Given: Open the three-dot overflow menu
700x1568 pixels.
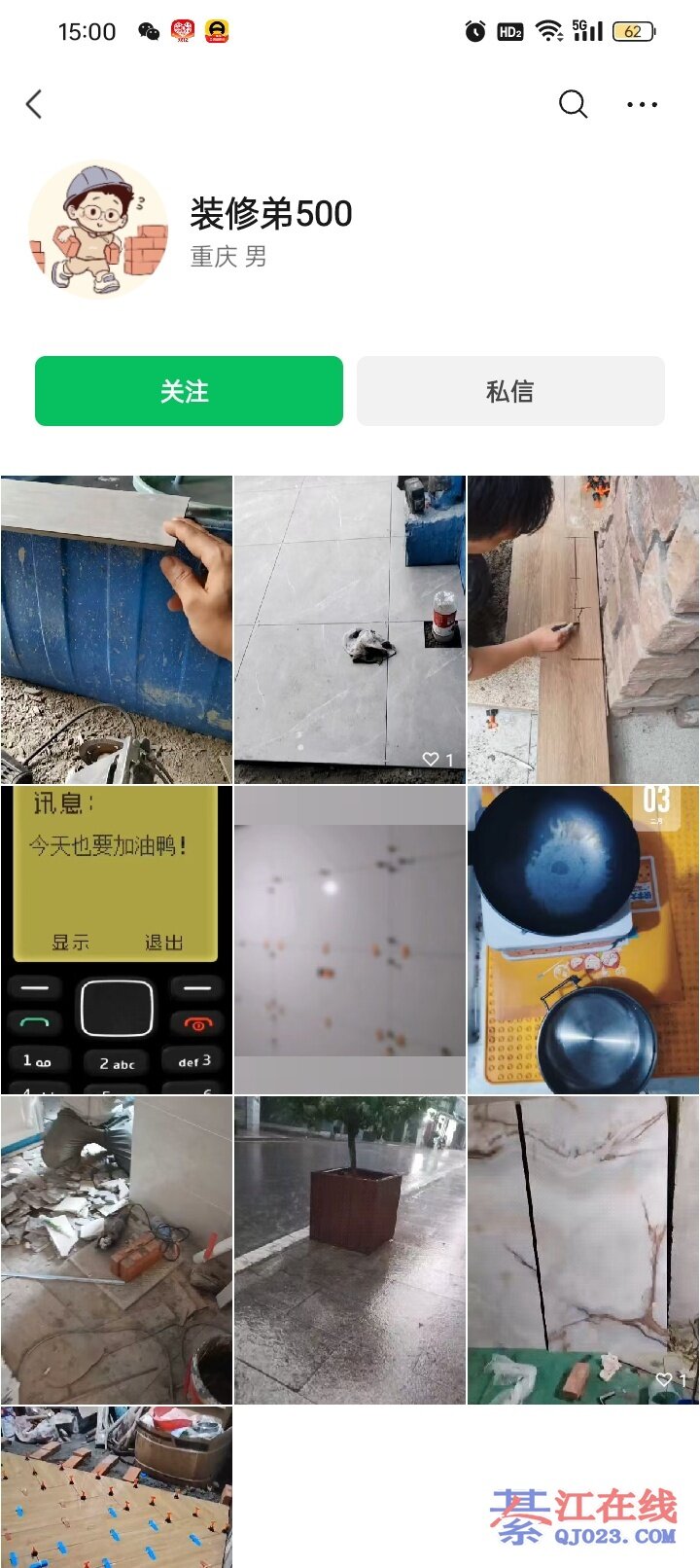Looking at the screenshot, I should (x=642, y=104).
